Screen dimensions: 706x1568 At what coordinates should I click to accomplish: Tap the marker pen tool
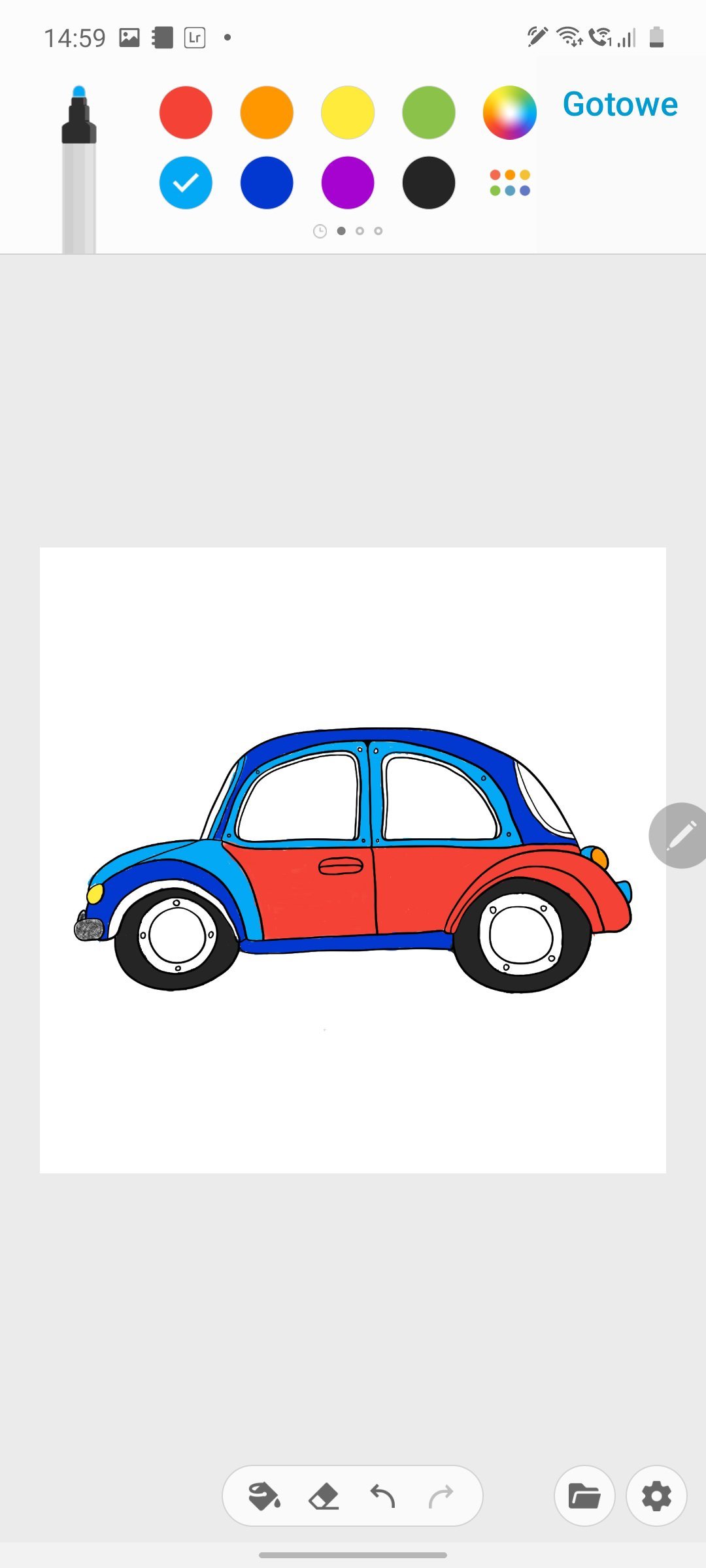pos(79,169)
